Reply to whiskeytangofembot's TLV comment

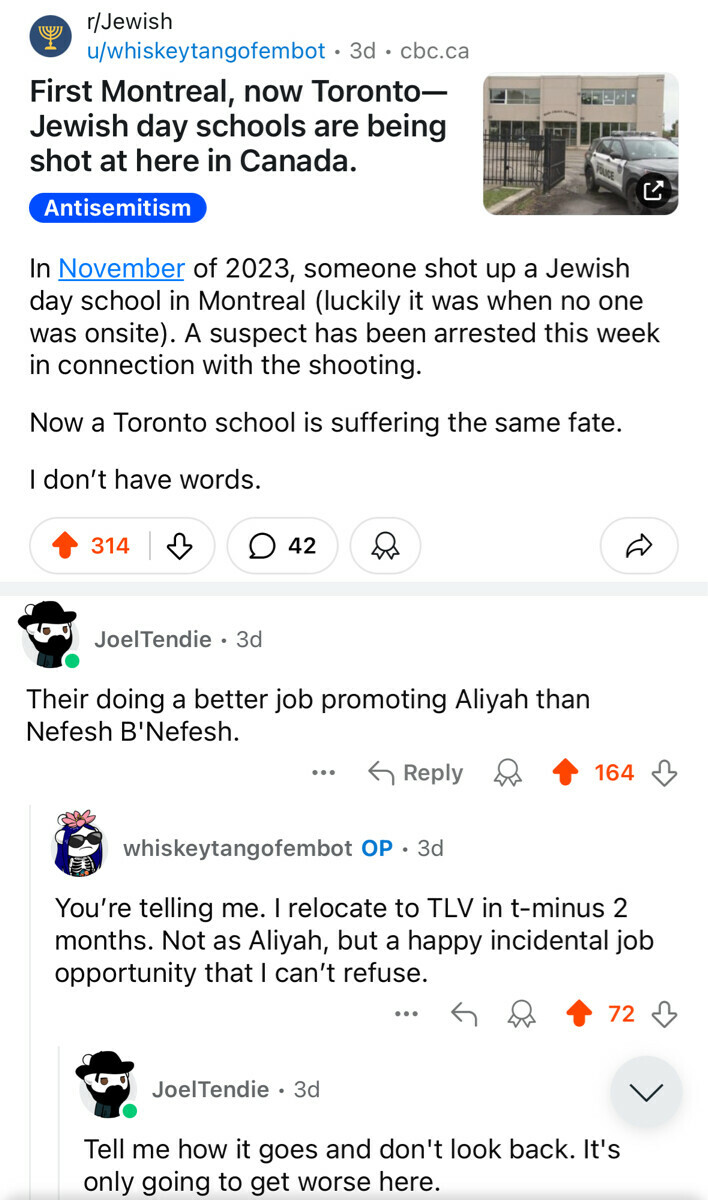[x=464, y=1014]
